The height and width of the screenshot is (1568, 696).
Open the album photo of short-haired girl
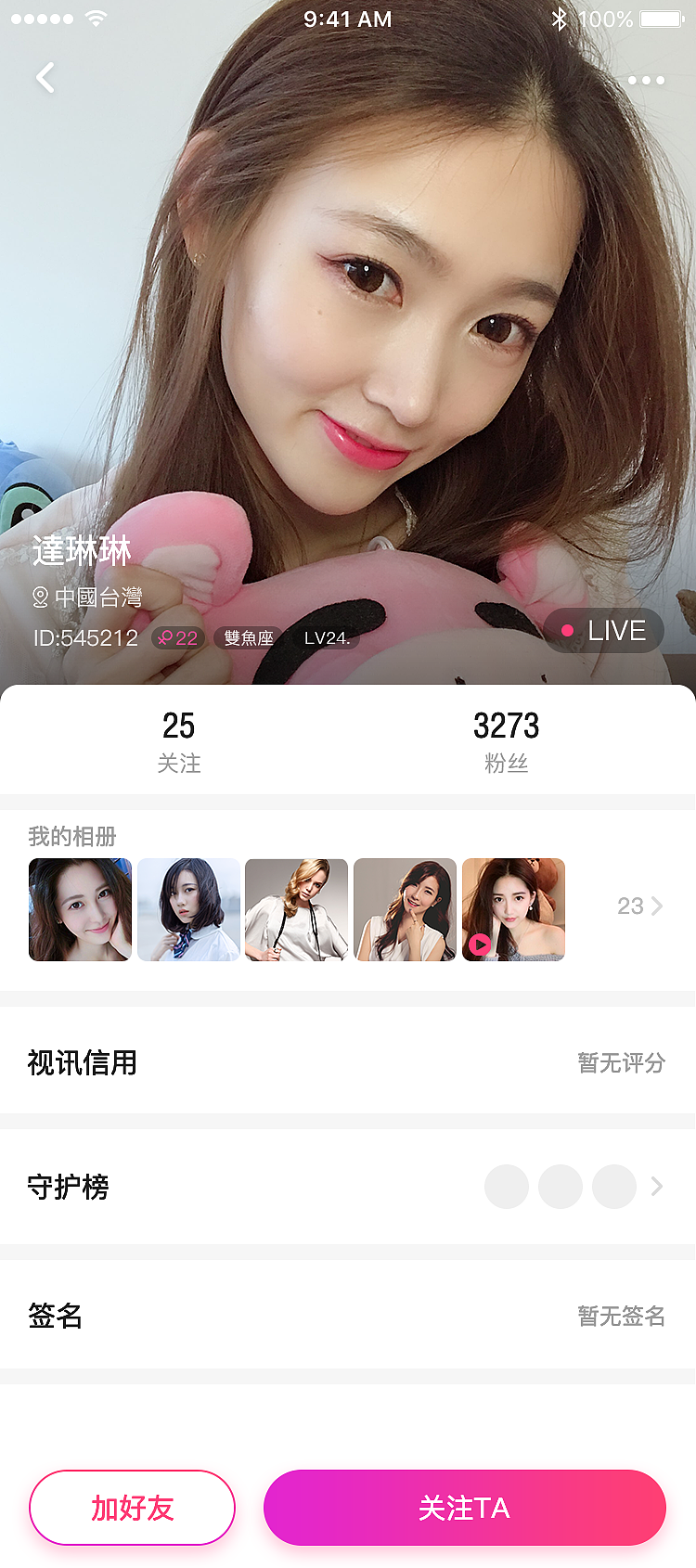click(188, 909)
